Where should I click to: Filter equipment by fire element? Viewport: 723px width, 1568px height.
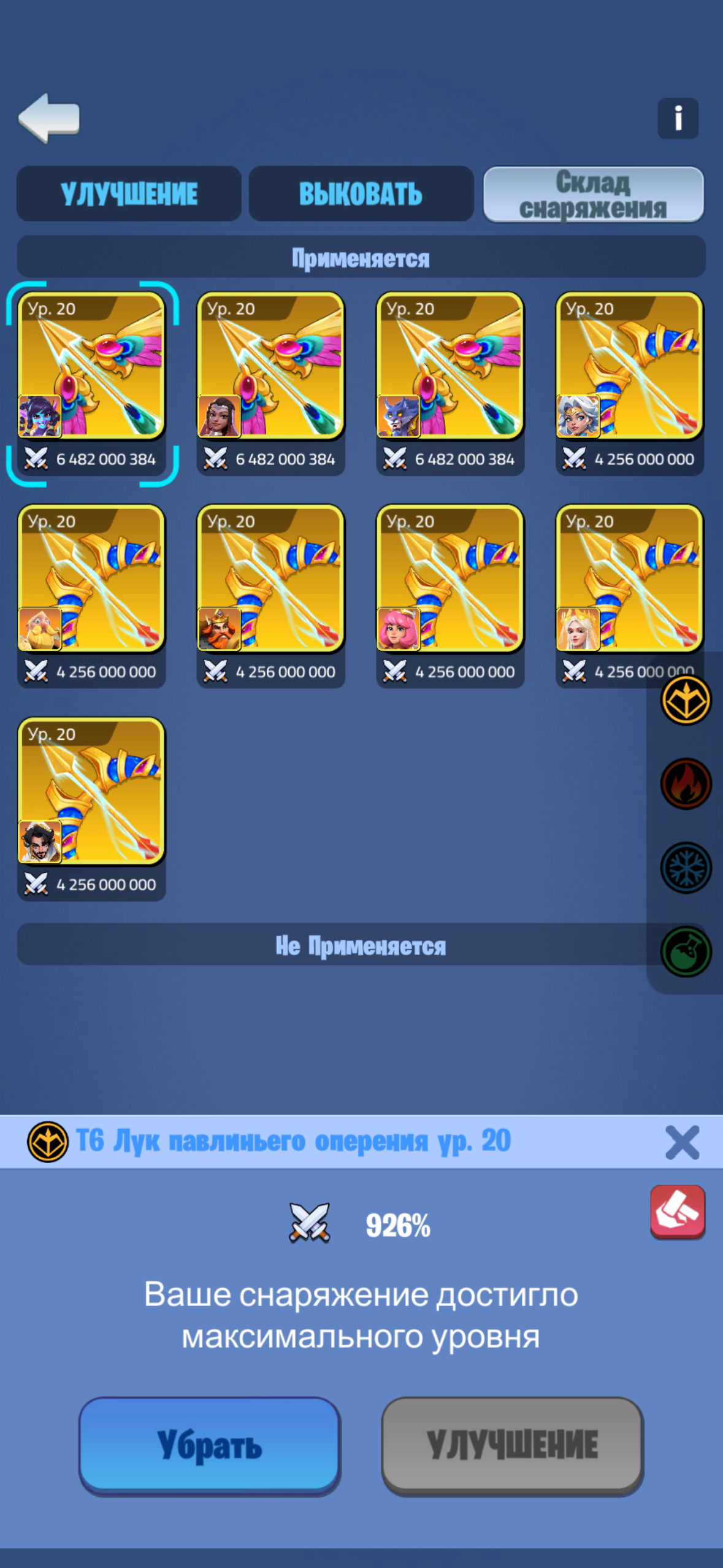(x=685, y=783)
